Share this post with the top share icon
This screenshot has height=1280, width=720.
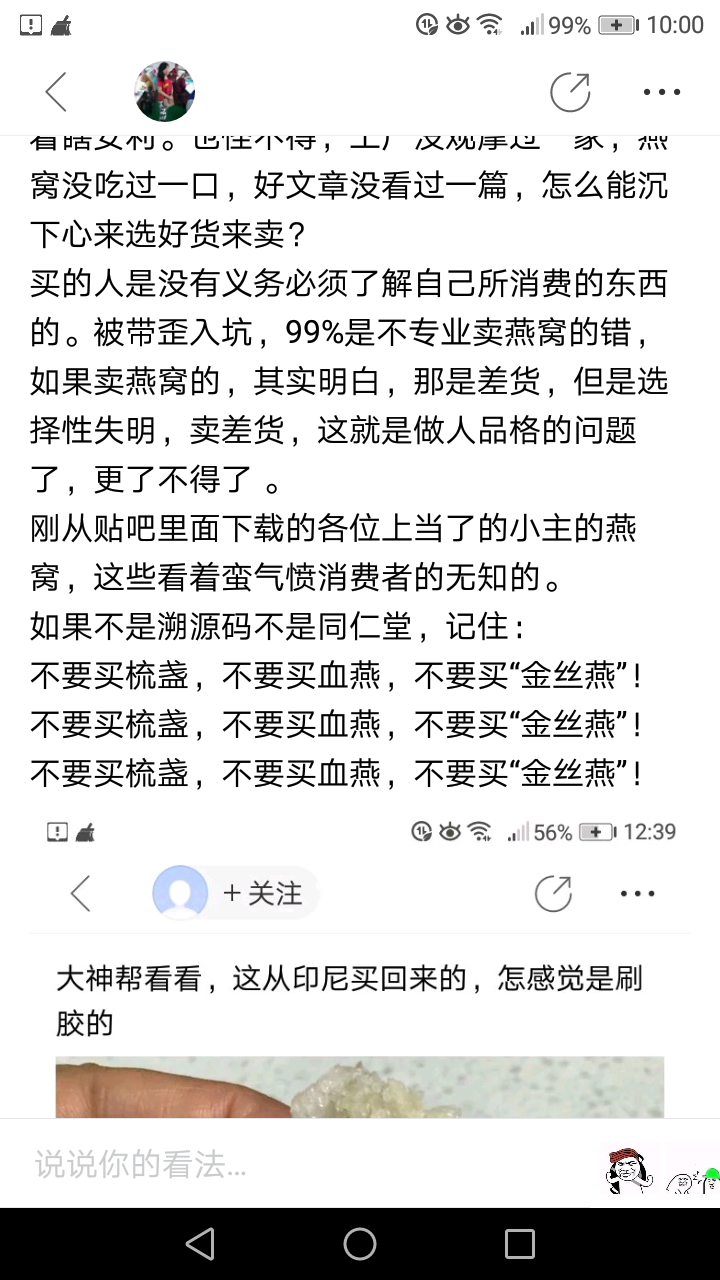pos(570,92)
